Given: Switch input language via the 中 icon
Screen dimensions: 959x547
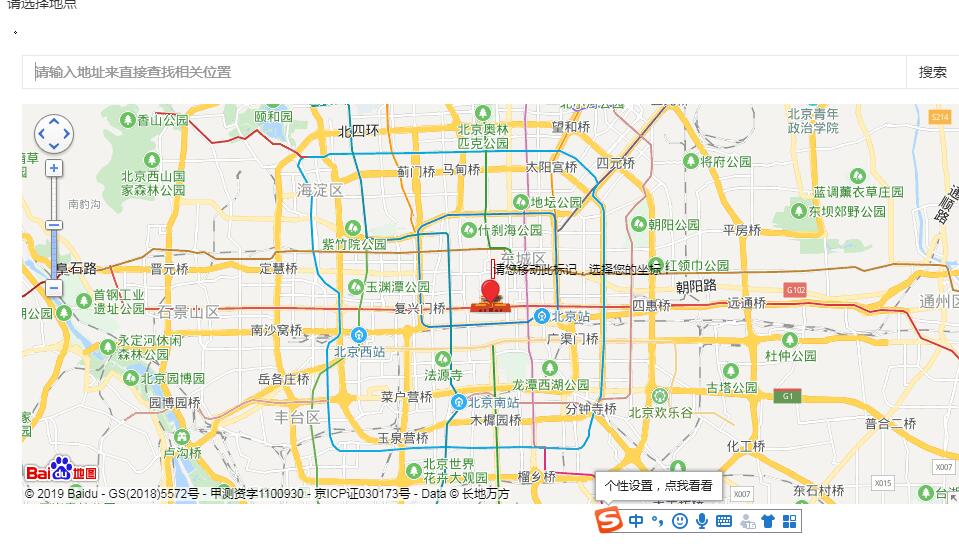Looking at the screenshot, I should 637,521.
